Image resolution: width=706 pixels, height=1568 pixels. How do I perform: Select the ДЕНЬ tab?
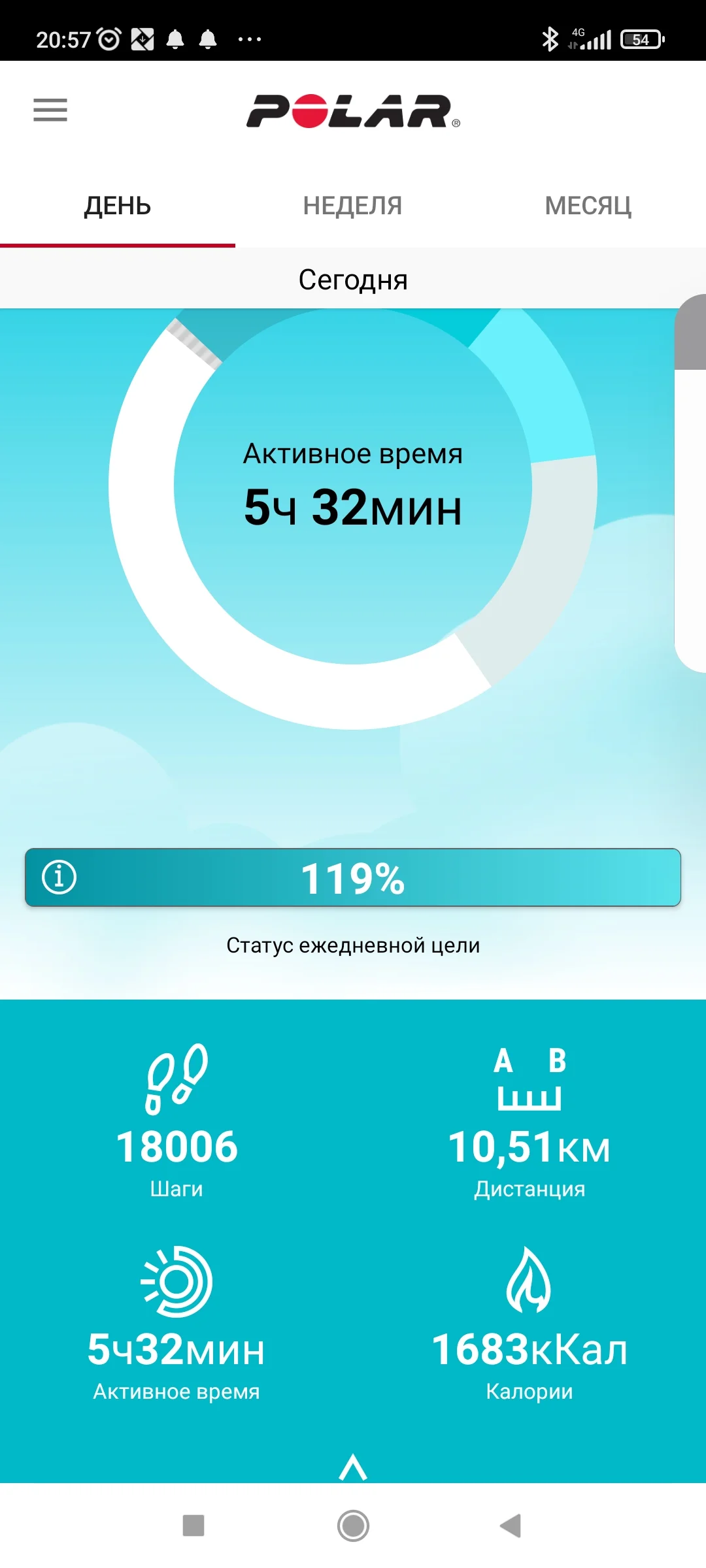(118, 206)
